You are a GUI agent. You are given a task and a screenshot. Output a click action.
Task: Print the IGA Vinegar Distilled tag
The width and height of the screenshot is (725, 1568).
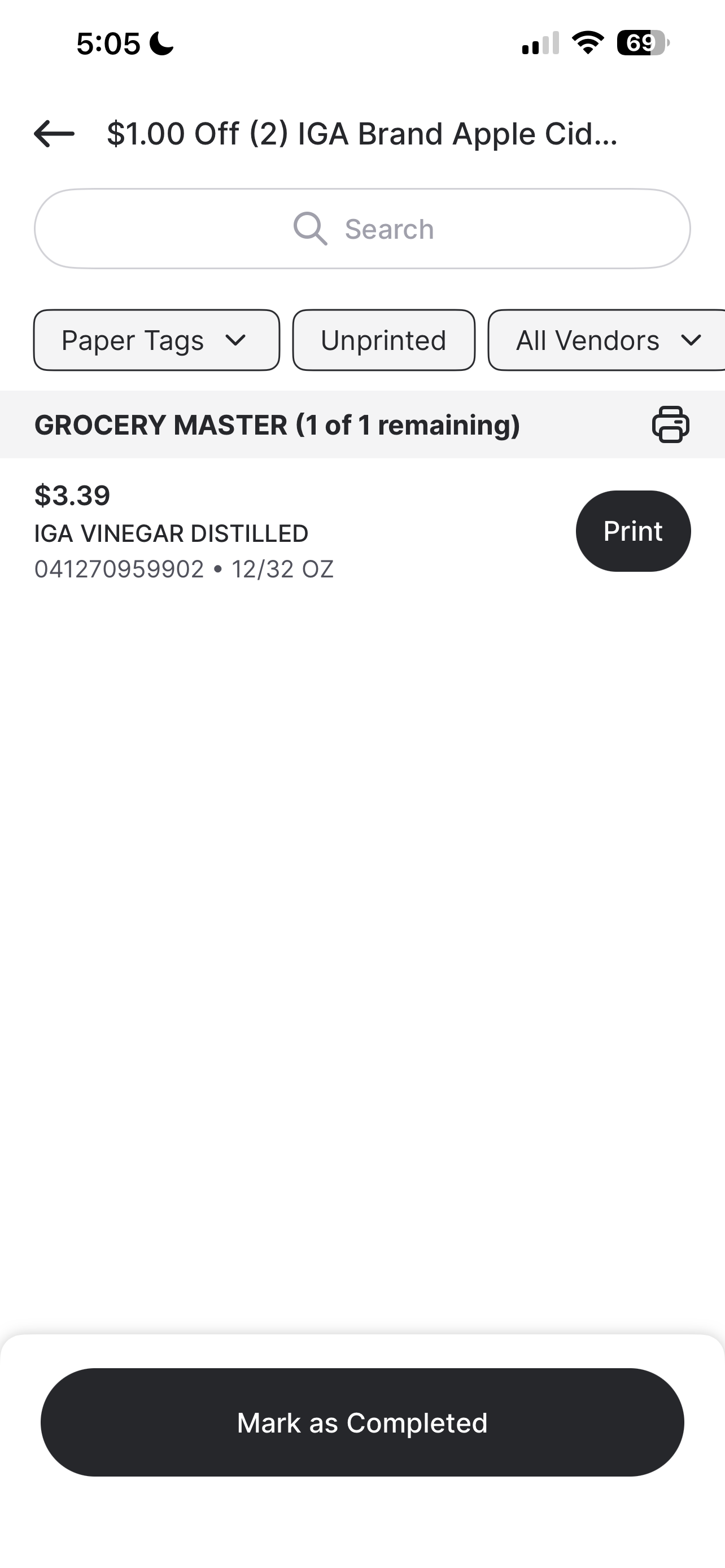632,531
